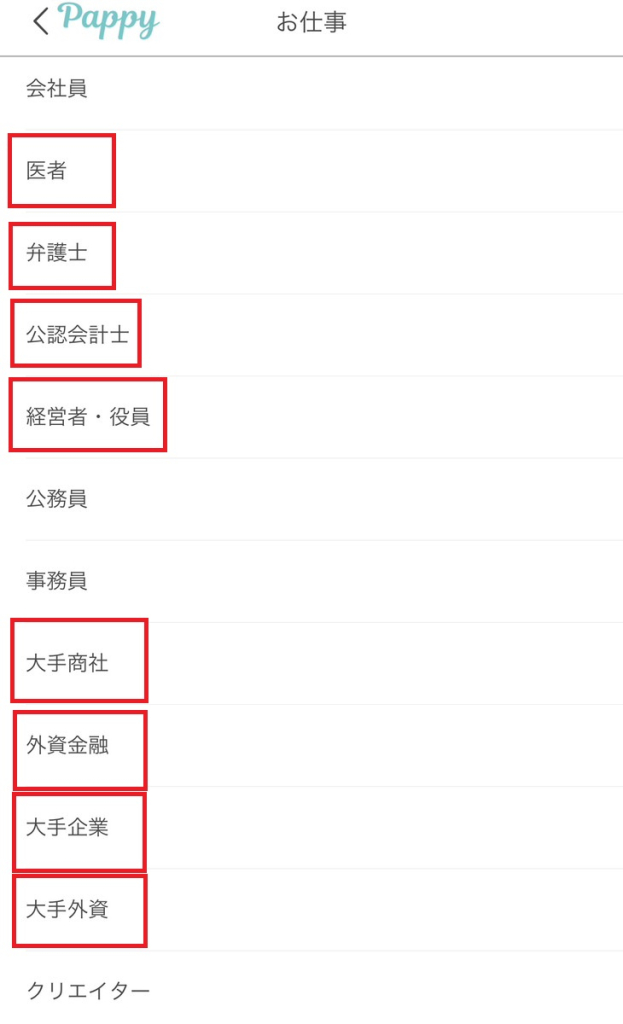Choose 経営者・役員 occupation
623x1024 pixels.
click(312, 417)
